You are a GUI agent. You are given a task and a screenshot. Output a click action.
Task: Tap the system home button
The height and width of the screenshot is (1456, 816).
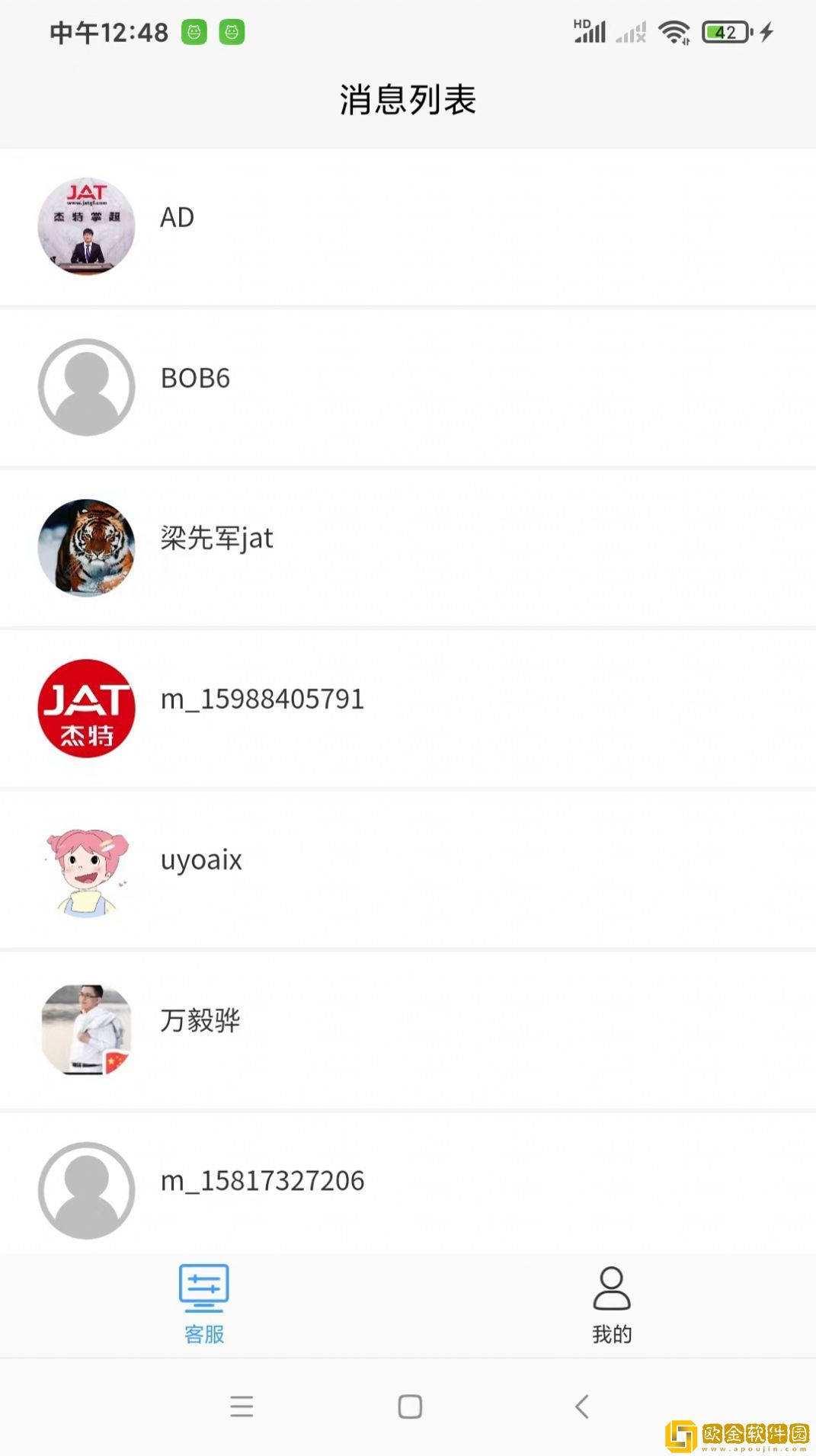410,1406
